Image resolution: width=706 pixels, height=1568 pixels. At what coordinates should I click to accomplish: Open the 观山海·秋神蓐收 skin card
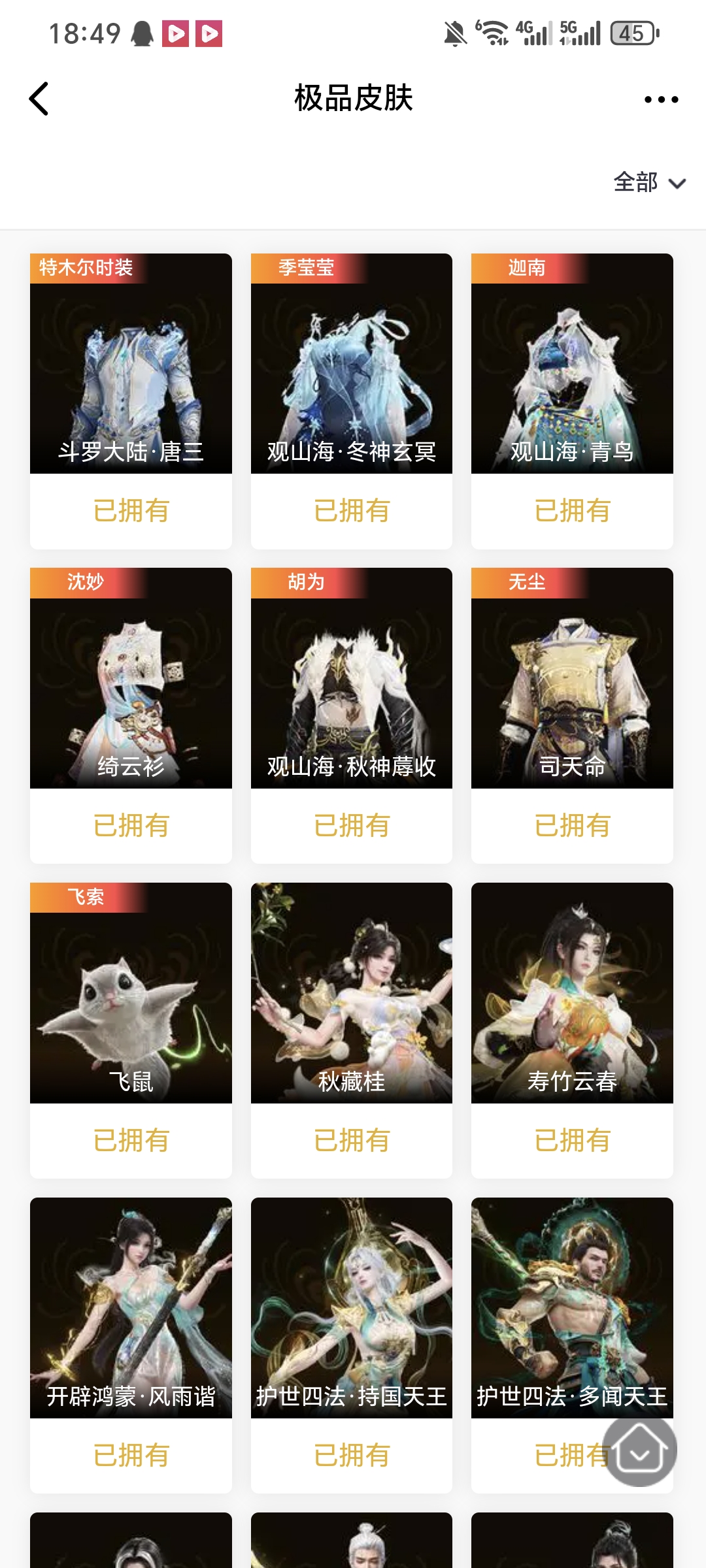tap(351, 678)
